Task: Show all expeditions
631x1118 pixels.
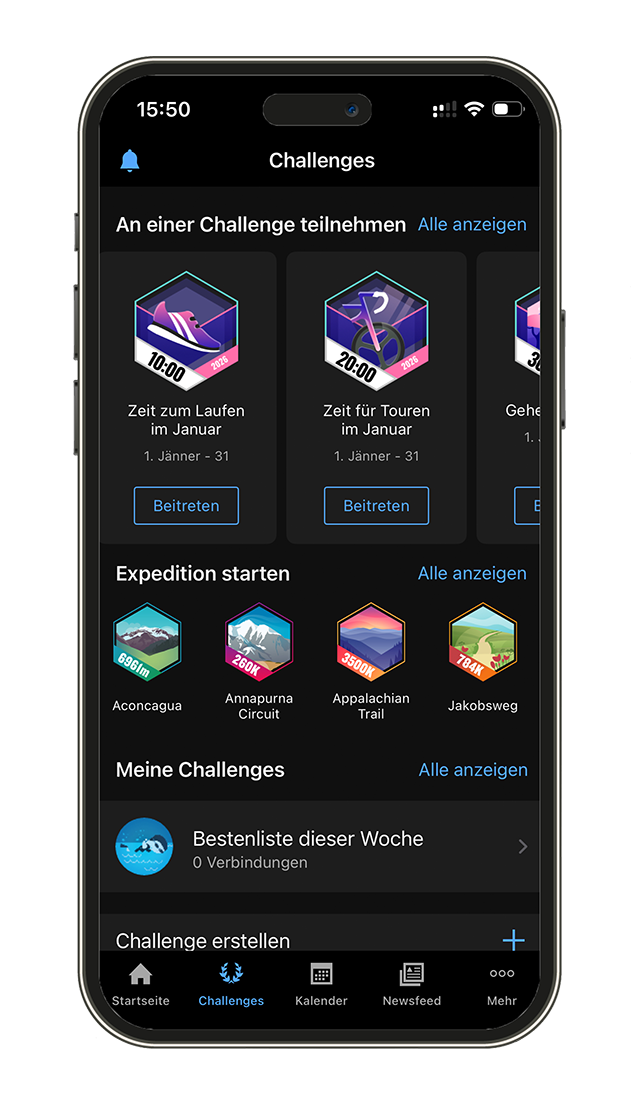Action: click(472, 574)
